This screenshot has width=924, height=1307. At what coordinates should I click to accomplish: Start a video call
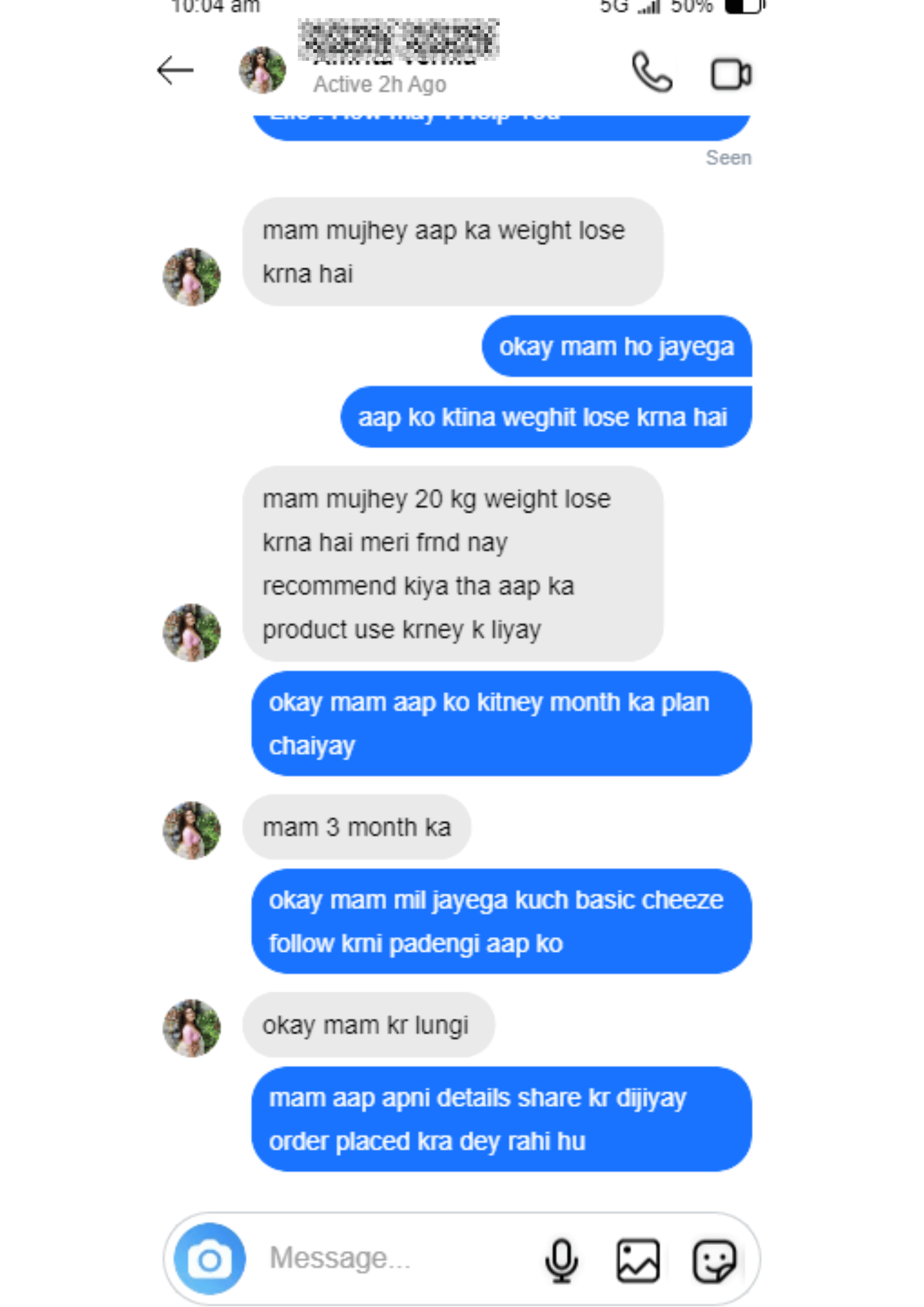click(x=731, y=73)
